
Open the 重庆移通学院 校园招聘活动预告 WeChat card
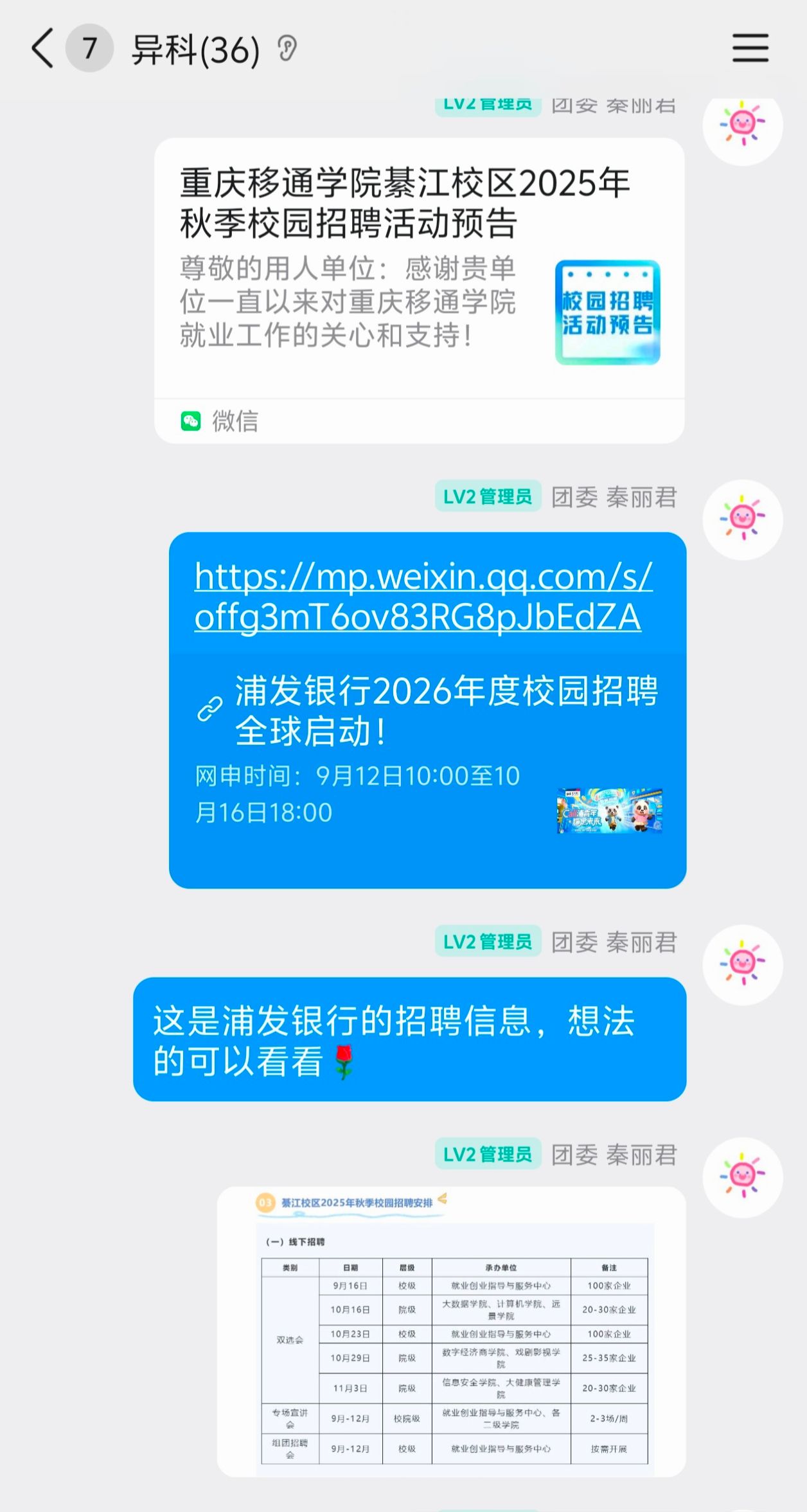(x=419, y=270)
